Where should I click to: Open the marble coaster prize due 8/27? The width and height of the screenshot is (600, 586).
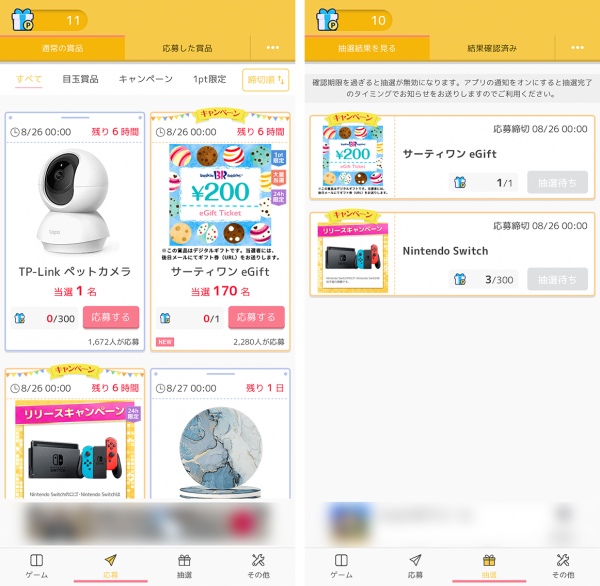pyautogui.click(x=219, y=440)
